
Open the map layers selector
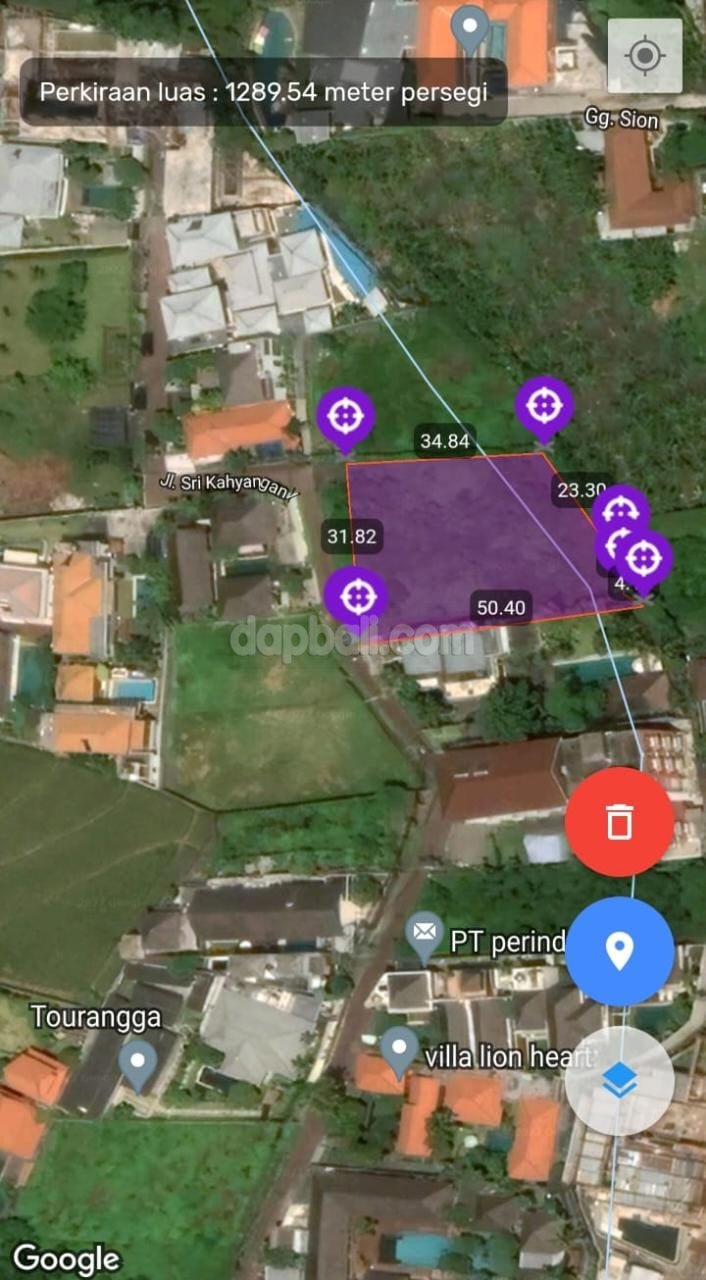pyautogui.click(x=619, y=1081)
